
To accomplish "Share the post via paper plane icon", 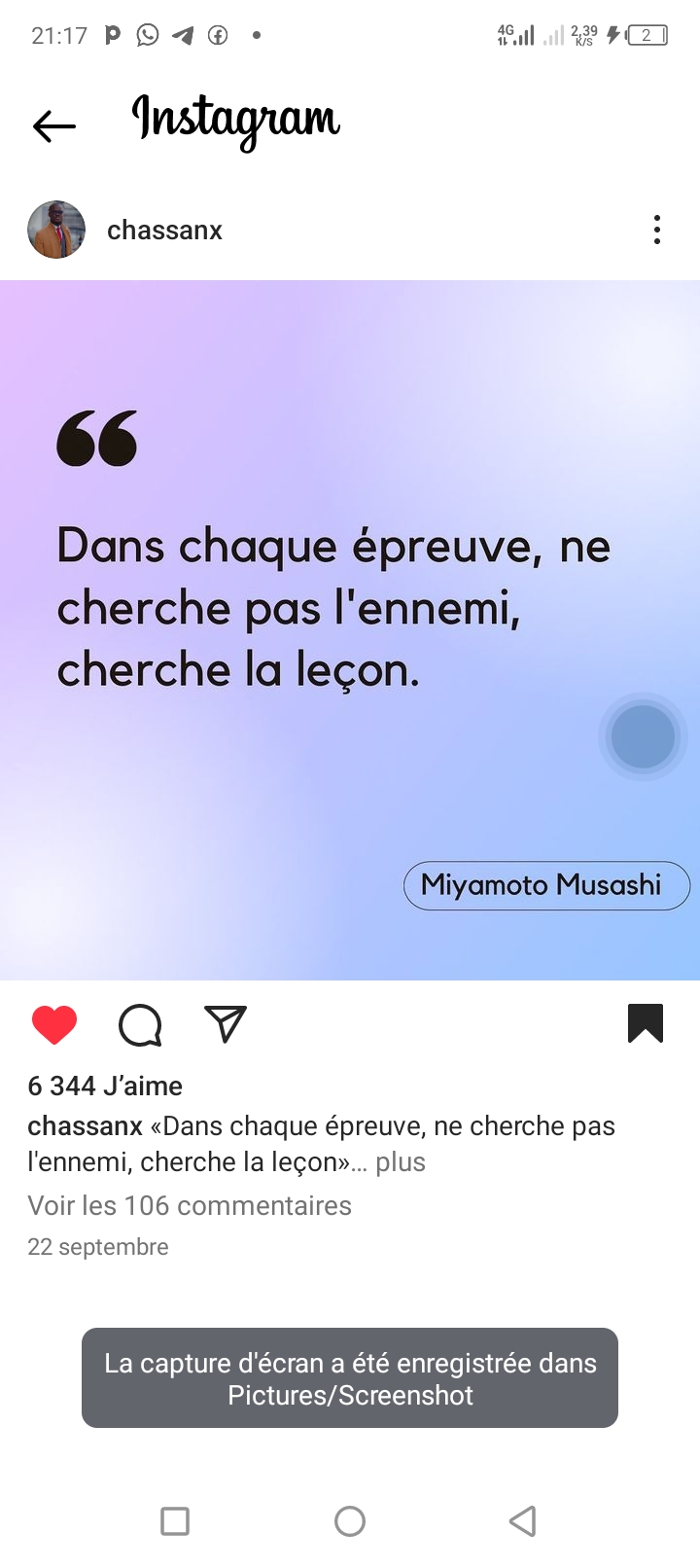I will coord(226,1024).
